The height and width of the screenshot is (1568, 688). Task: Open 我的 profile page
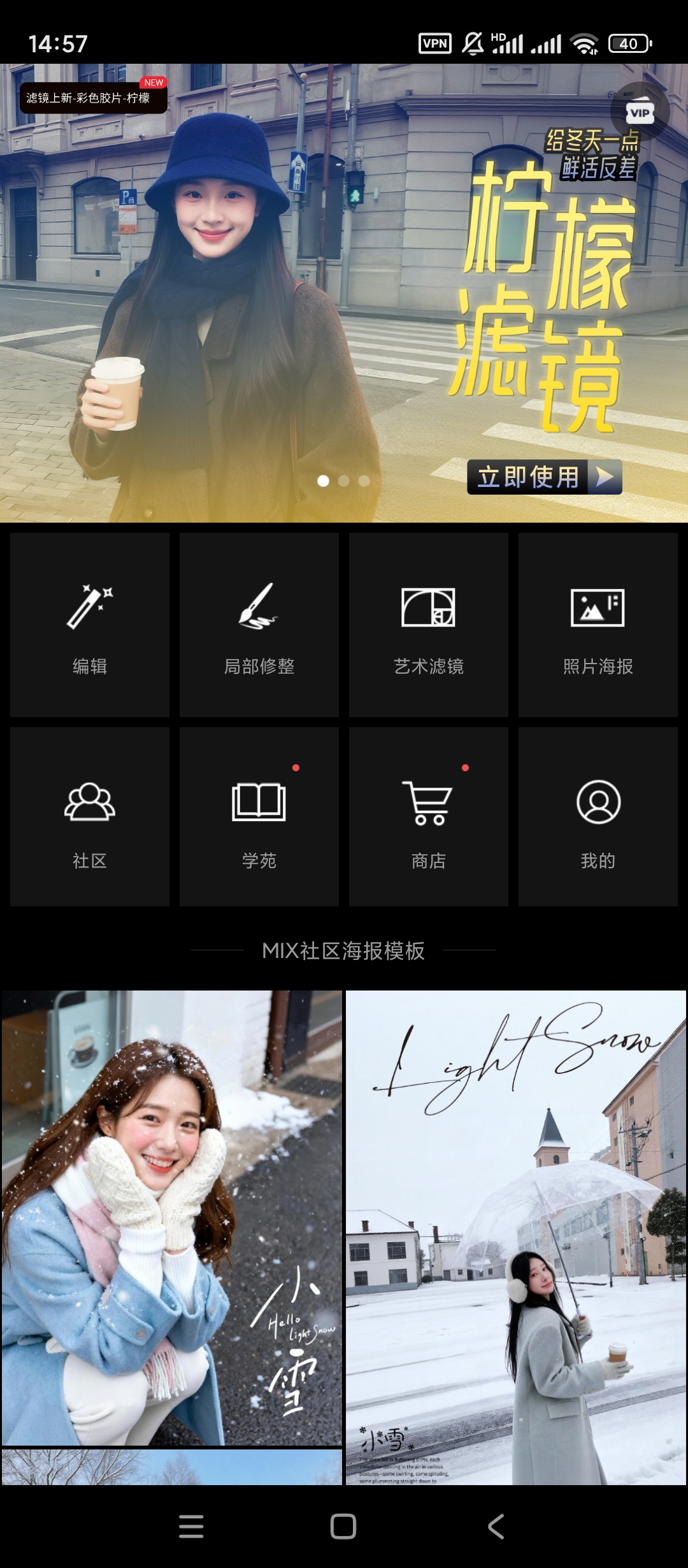pos(598,817)
